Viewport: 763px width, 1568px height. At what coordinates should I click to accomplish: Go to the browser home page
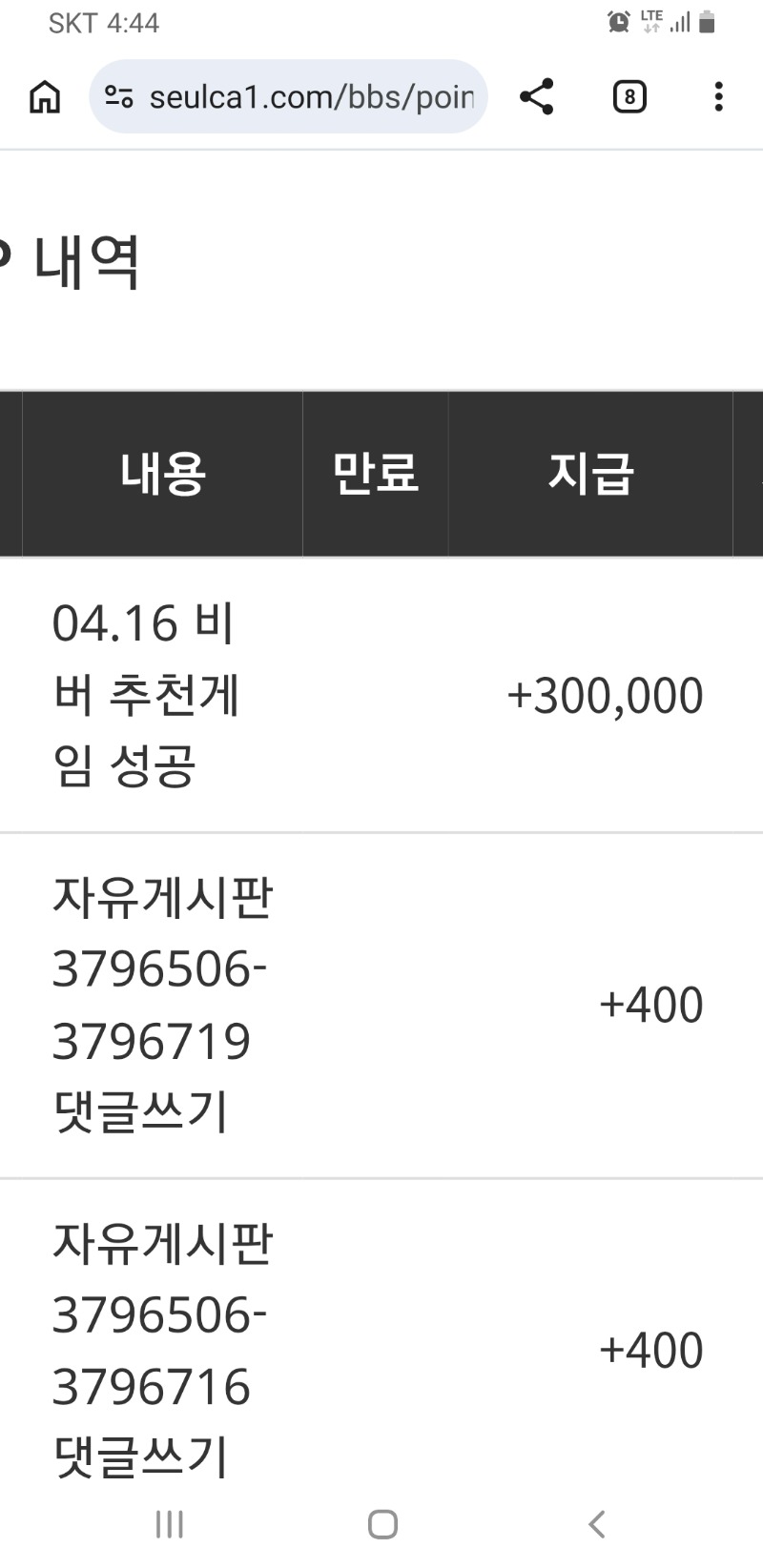[x=45, y=96]
